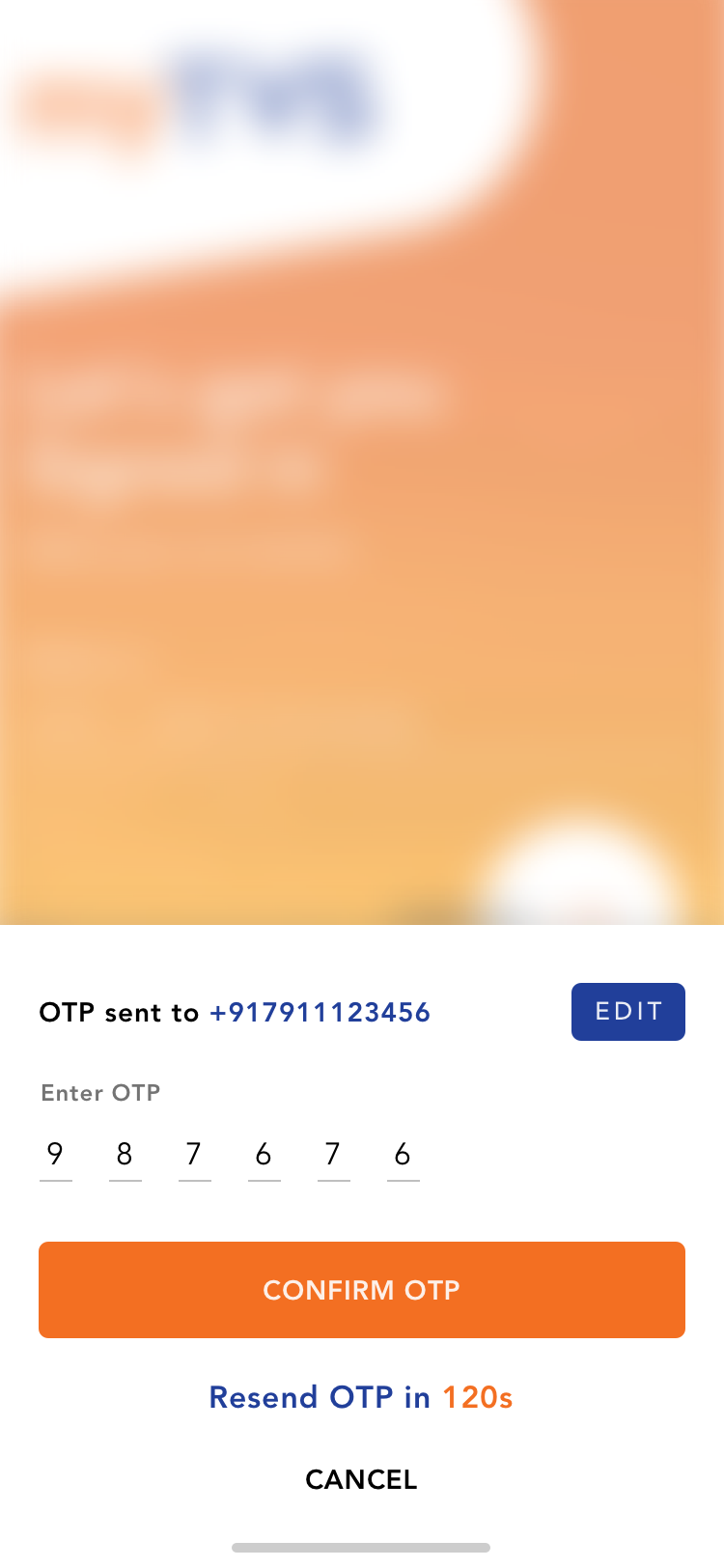The width and height of the screenshot is (724, 1568).
Task: Select the second OTP digit box showing 8
Action: (x=125, y=1155)
